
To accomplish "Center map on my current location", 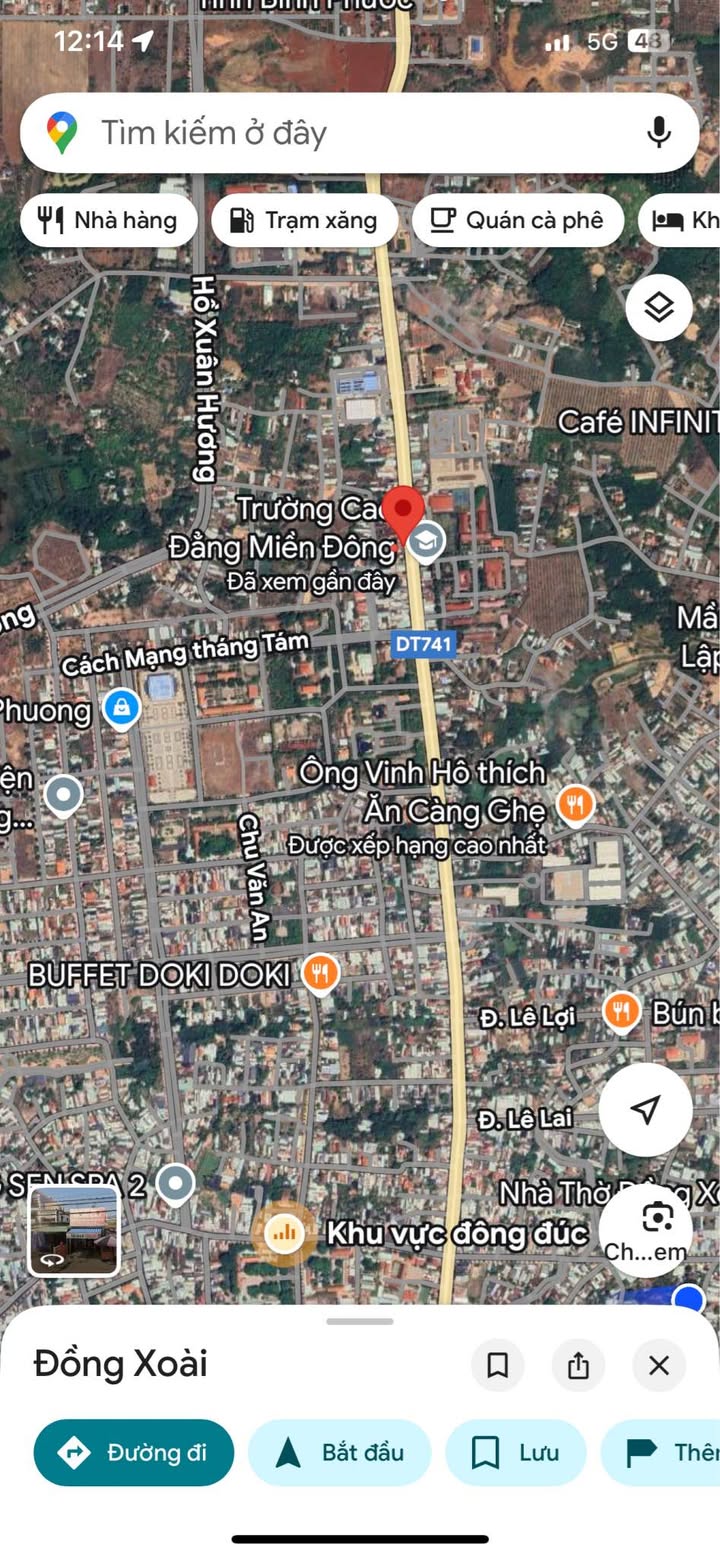I will click(646, 1109).
